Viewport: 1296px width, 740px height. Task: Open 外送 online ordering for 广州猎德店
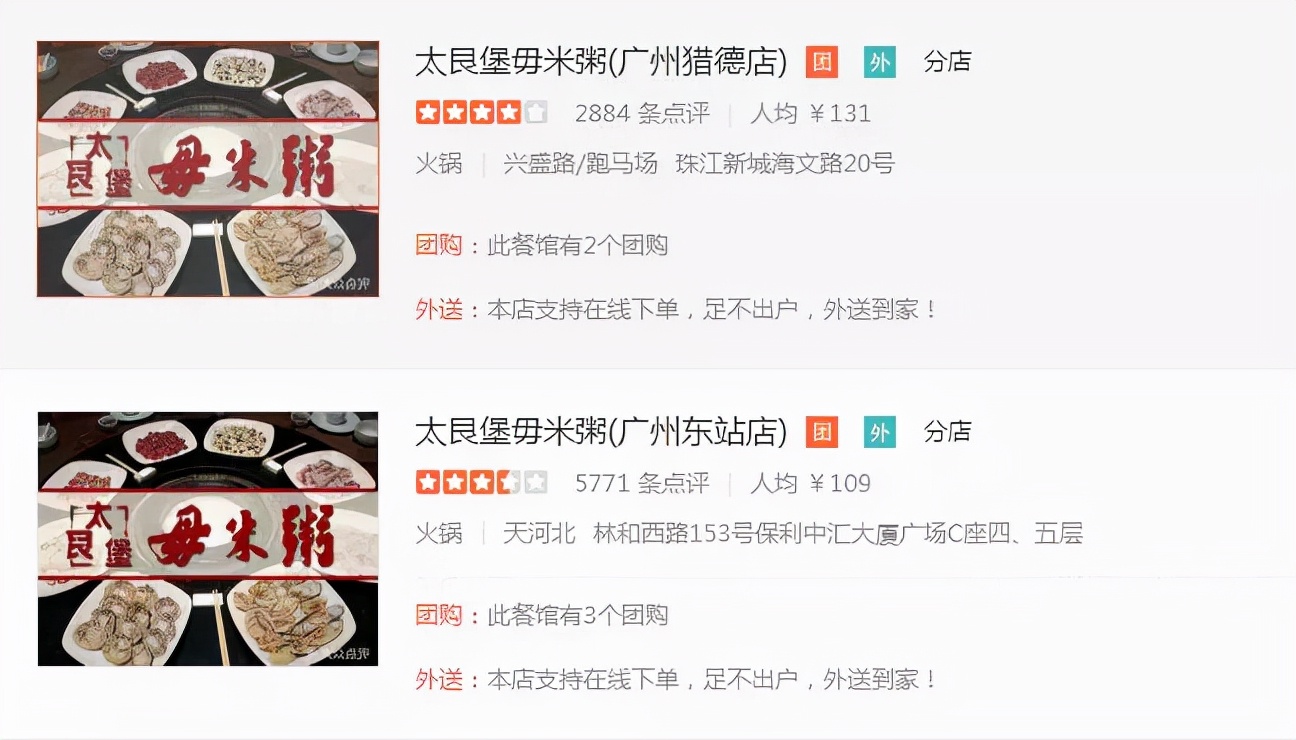tap(711, 309)
